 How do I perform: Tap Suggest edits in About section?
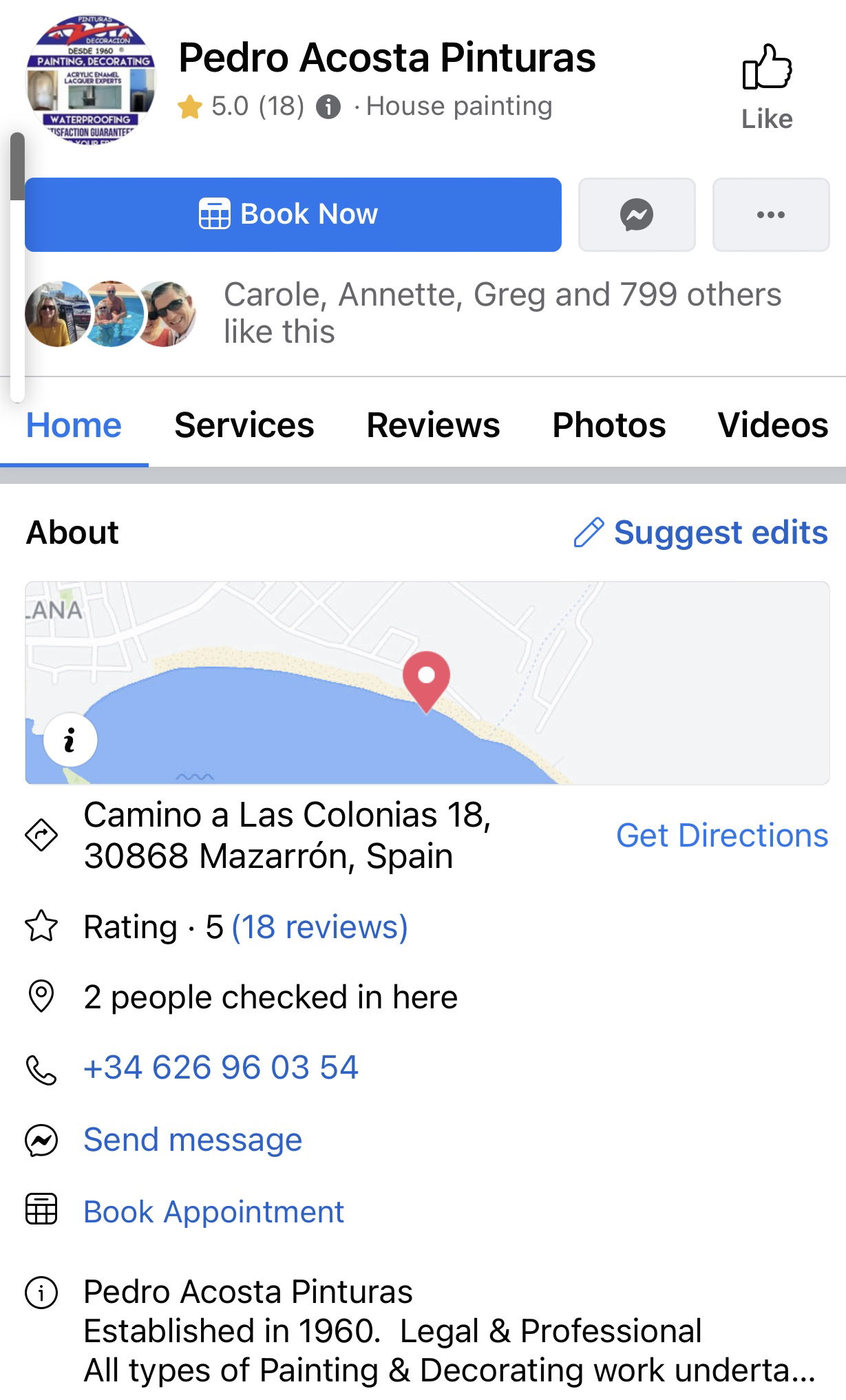pos(701,533)
